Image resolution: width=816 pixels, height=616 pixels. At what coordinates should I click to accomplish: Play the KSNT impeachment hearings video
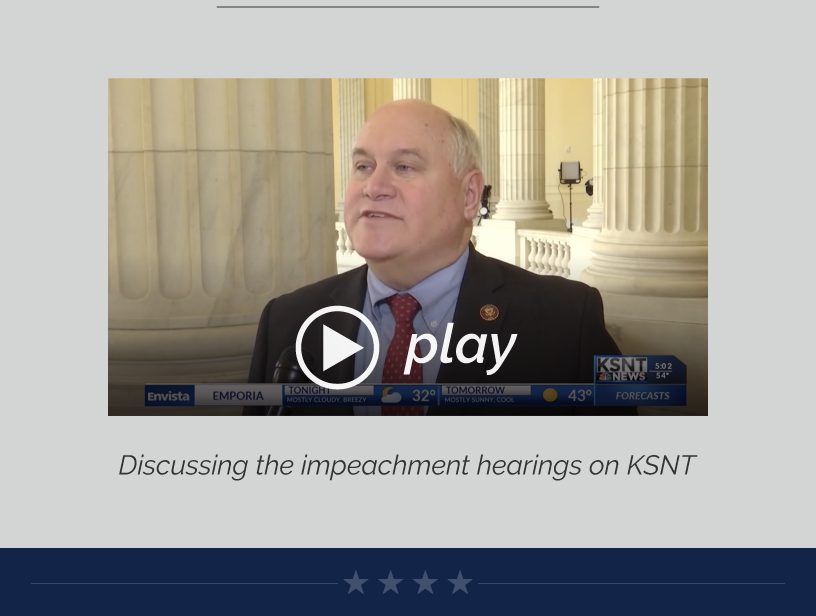338,348
